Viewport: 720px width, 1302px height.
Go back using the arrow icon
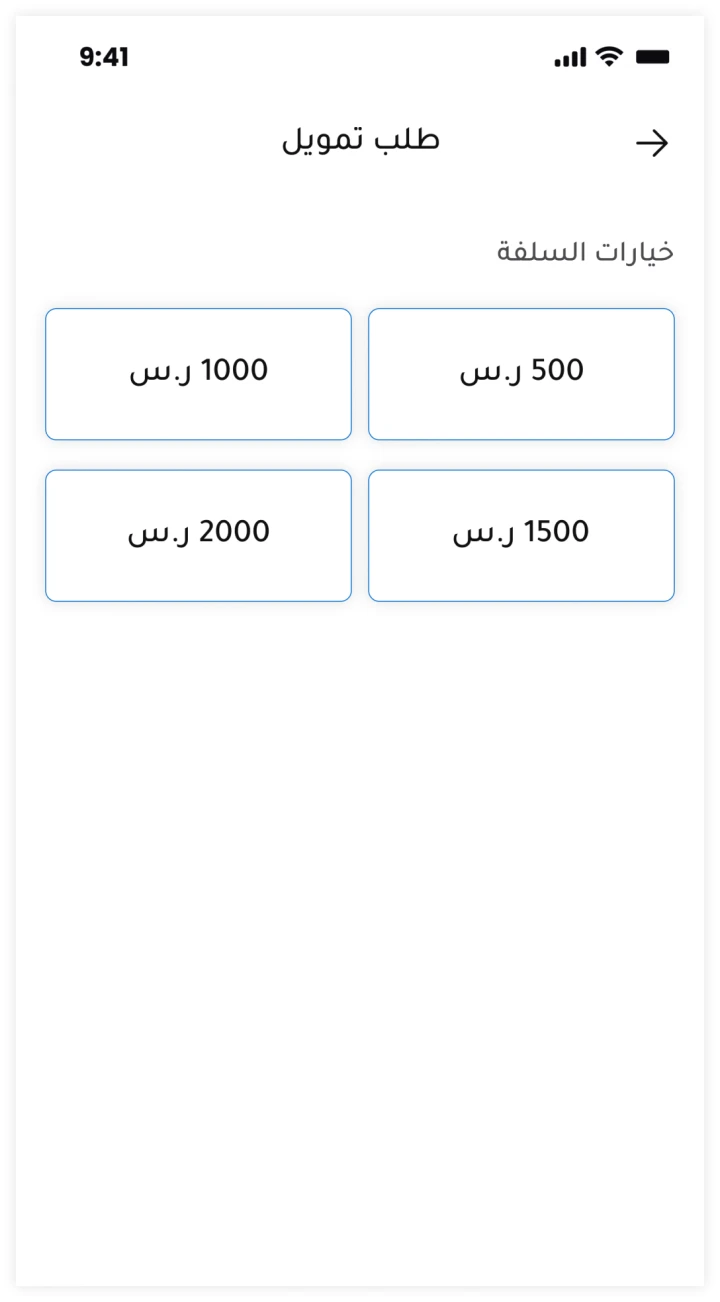[652, 144]
